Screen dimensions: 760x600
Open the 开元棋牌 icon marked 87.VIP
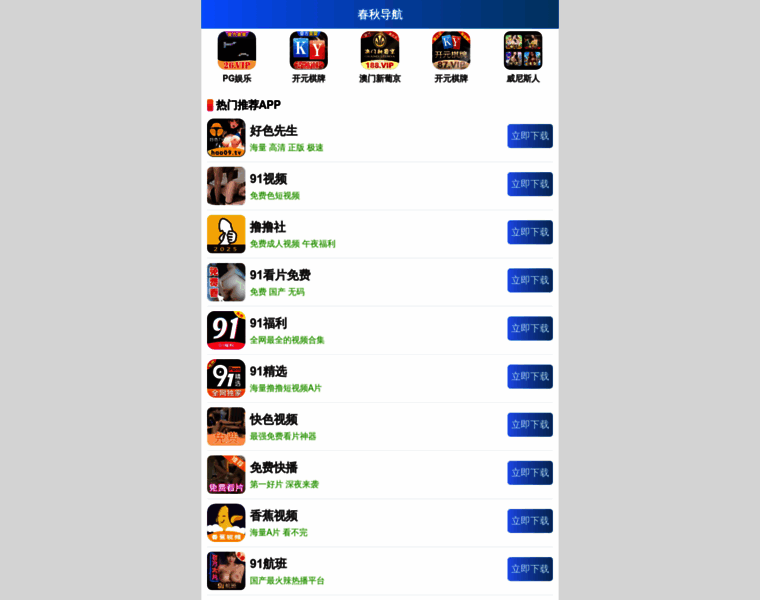(x=451, y=51)
